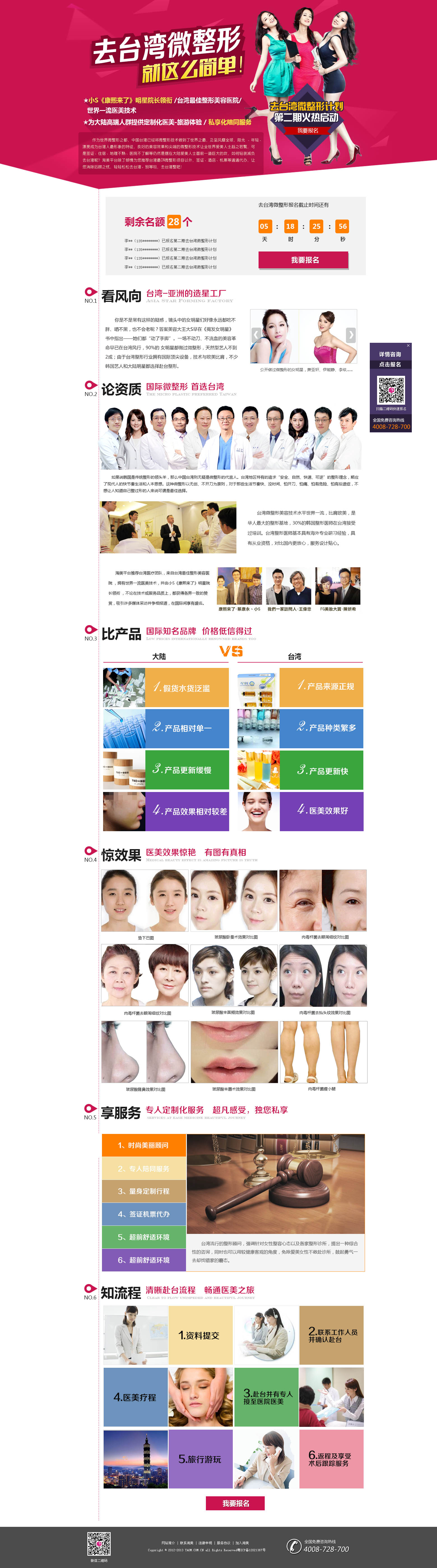
Task: Select 5、超前舒适环境 service tab
Action: click(x=144, y=1237)
